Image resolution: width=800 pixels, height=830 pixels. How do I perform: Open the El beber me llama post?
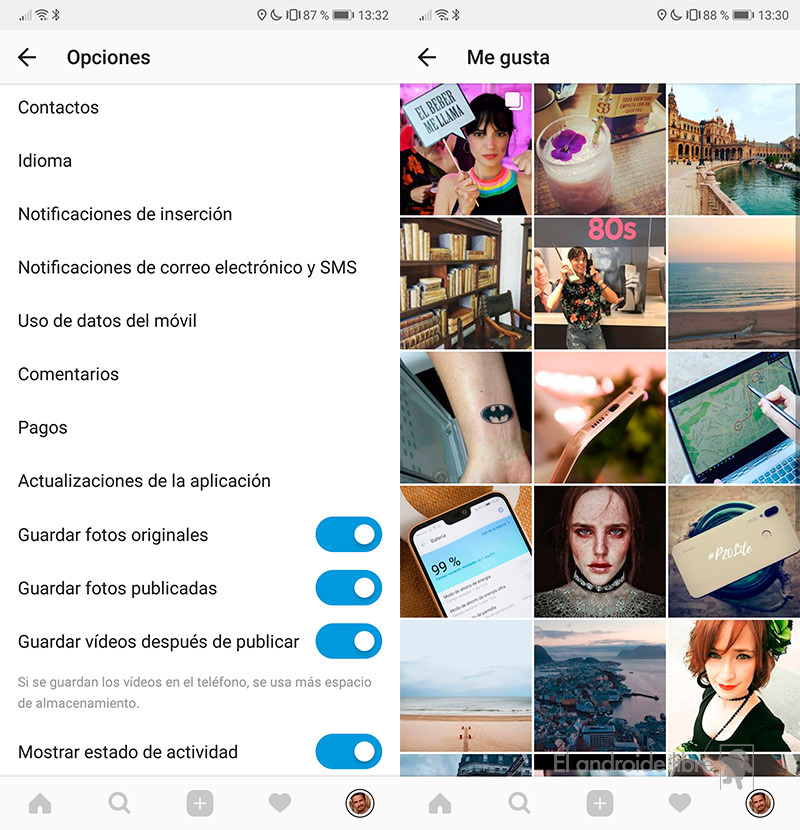(x=465, y=149)
